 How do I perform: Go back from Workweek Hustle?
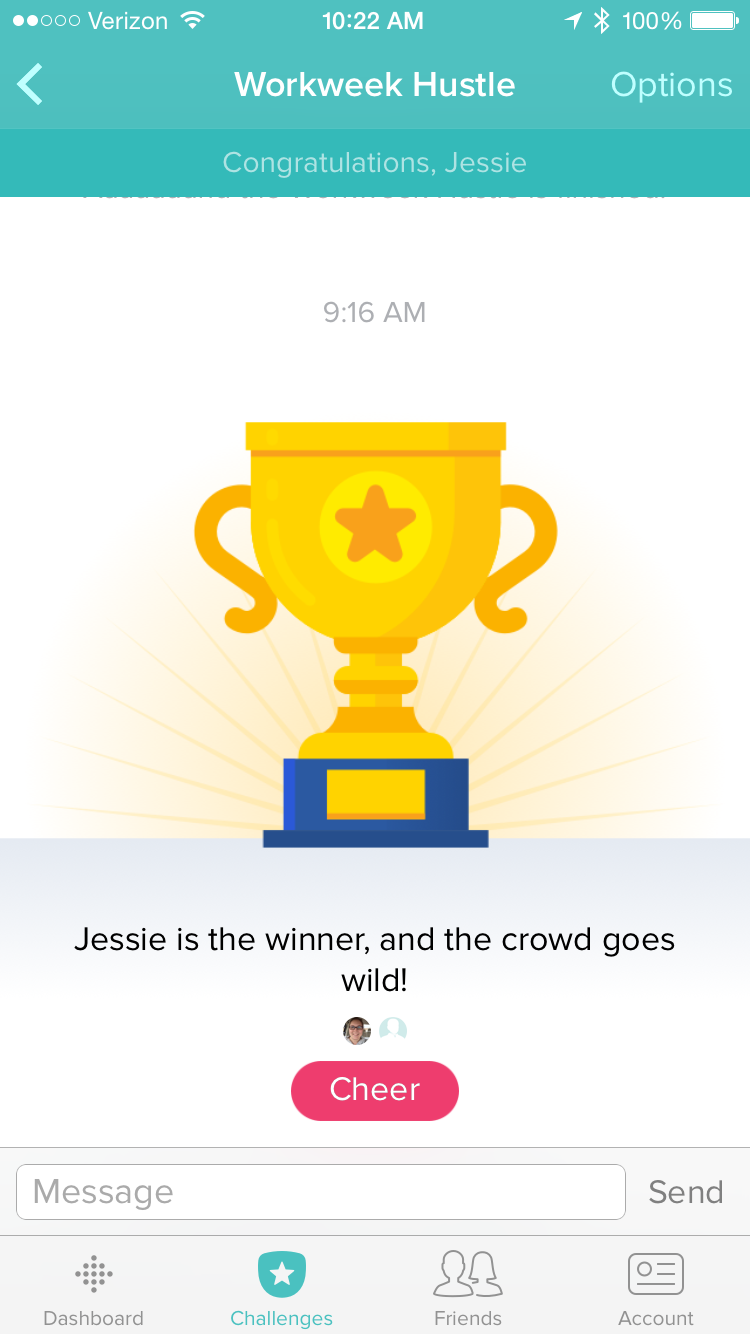(x=31, y=85)
